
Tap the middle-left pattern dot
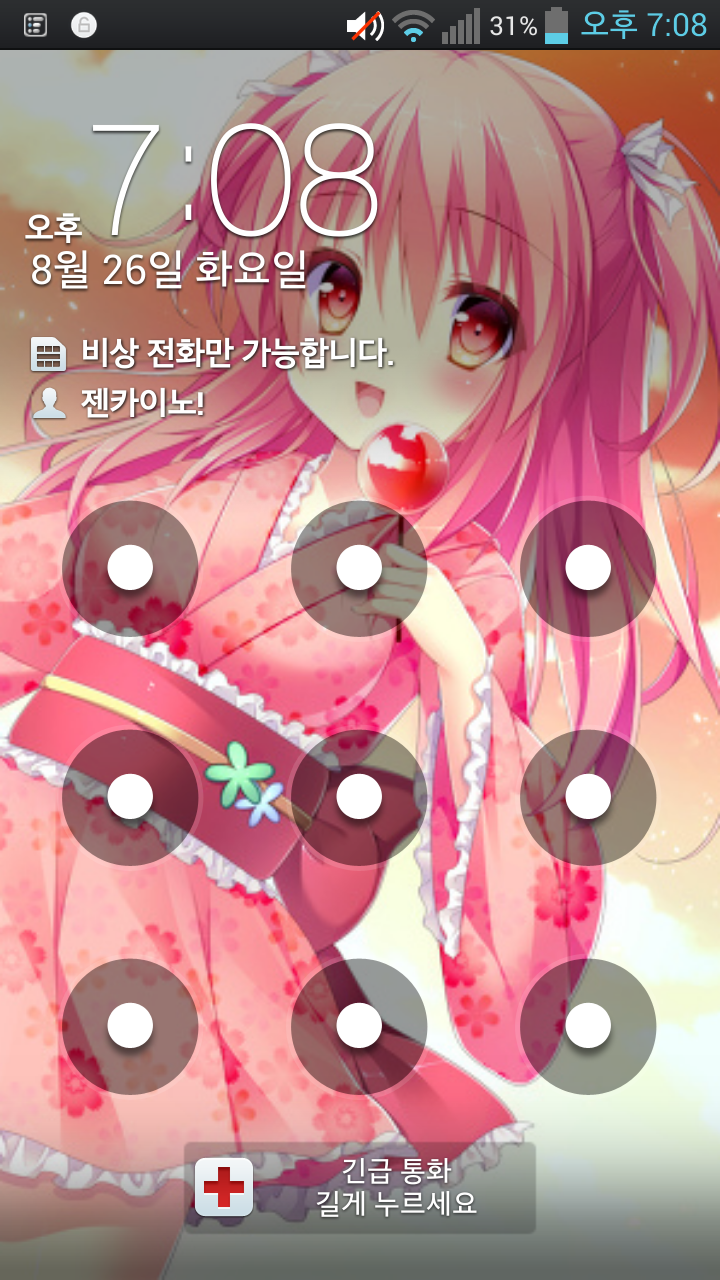click(130, 797)
